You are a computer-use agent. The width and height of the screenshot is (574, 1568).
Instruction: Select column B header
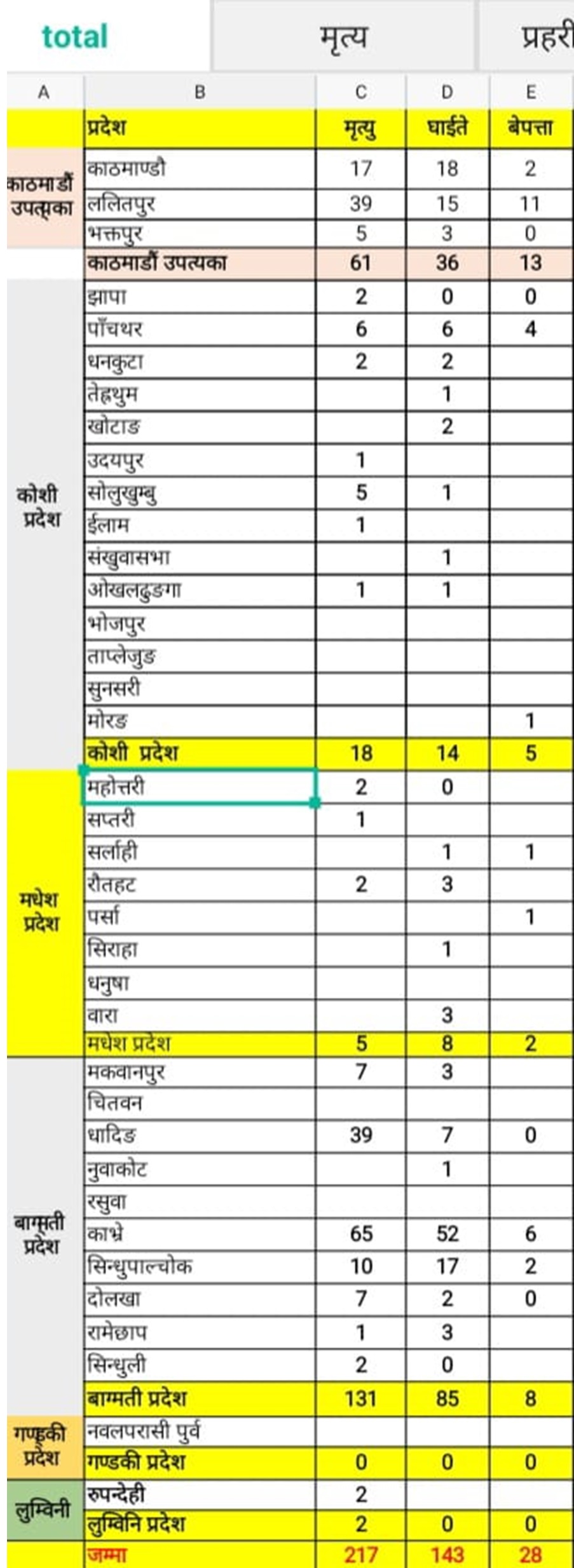point(200,93)
